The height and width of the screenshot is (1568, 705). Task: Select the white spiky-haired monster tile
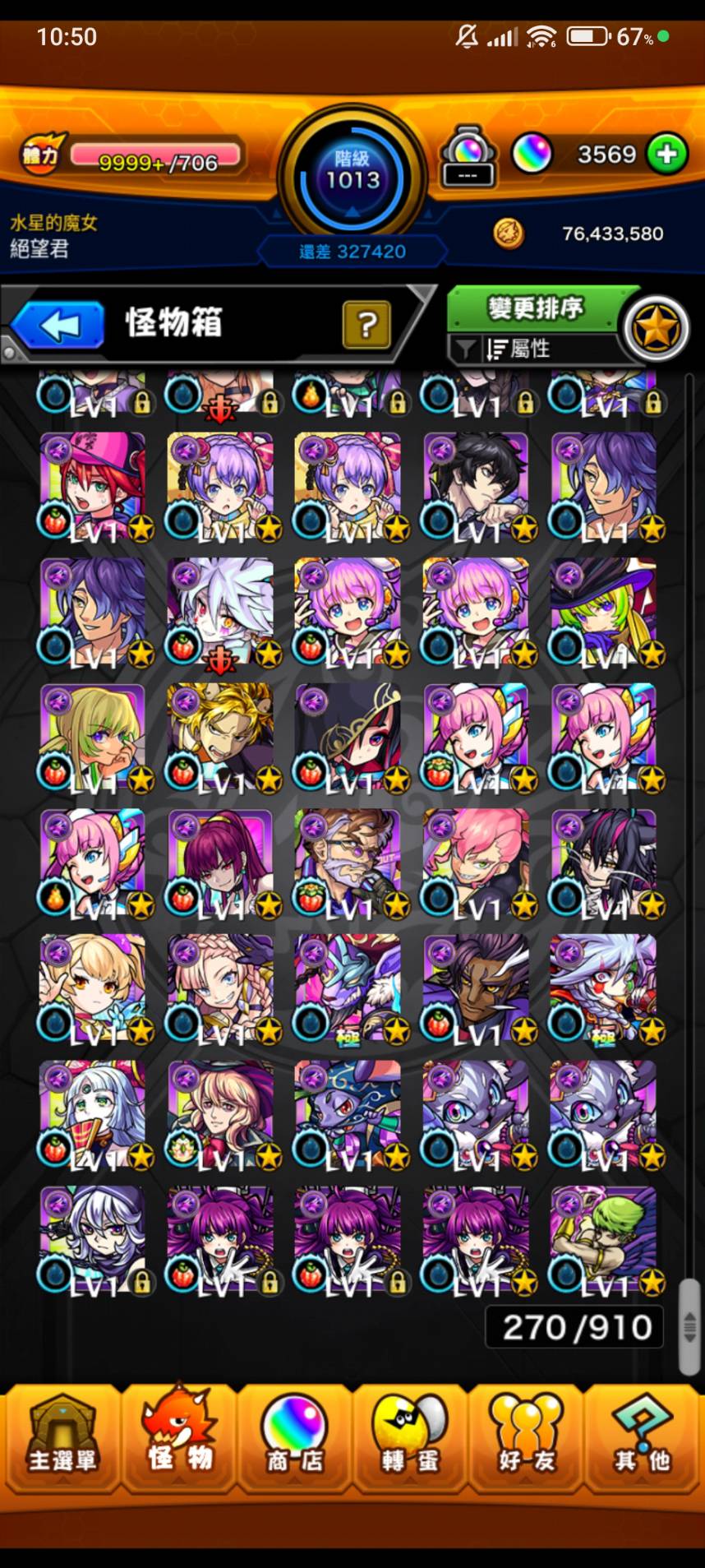(220, 609)
